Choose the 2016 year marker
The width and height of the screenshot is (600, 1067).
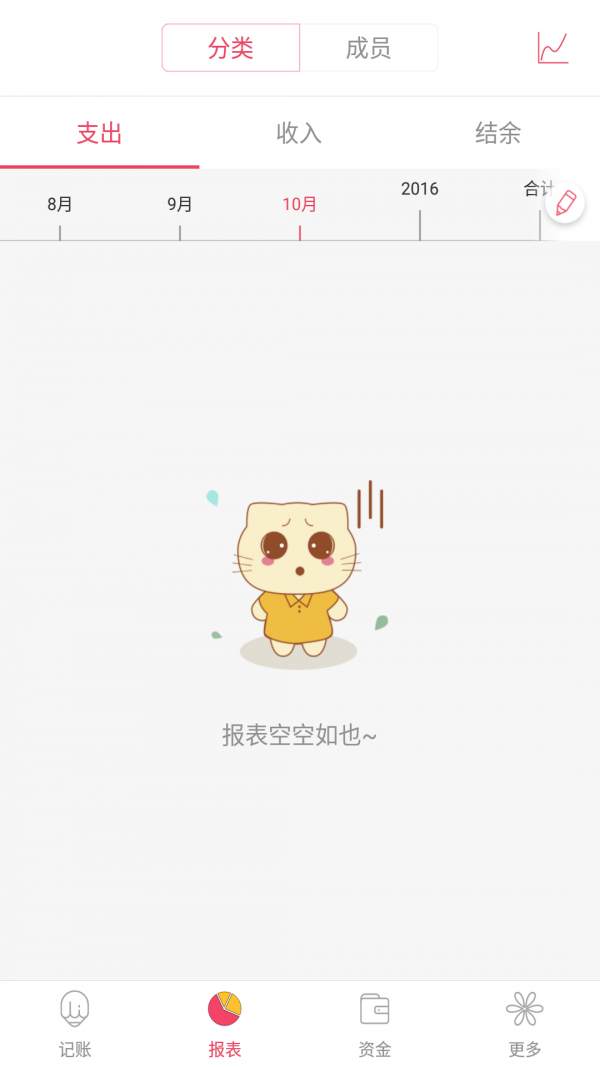click(420, 190)
